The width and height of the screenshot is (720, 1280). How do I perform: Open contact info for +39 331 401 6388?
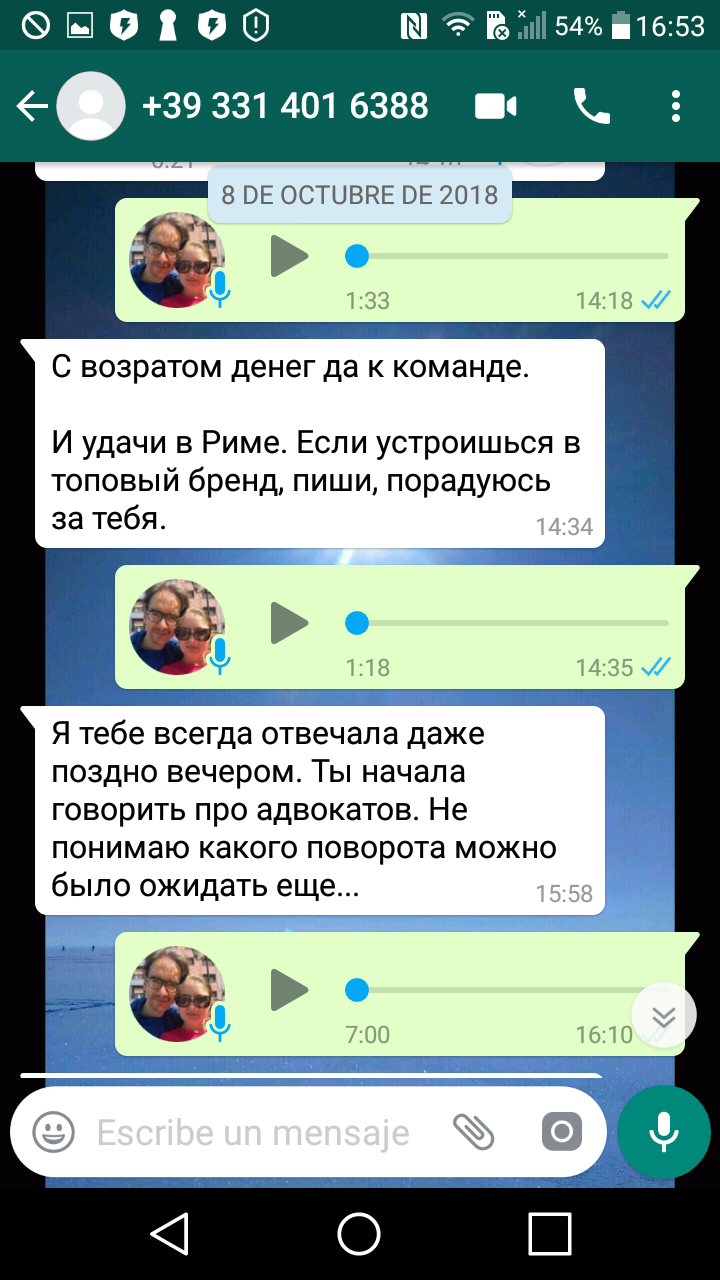coord(285,106)
